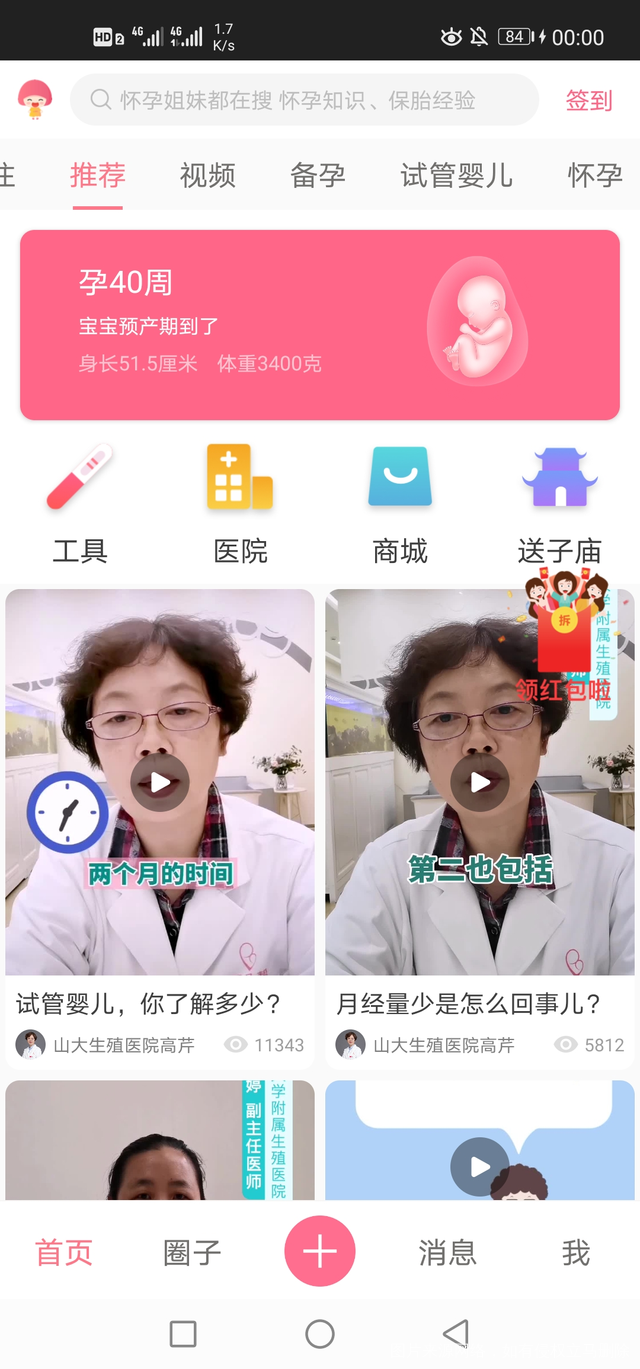Switch to the 视频 tab
This screenshot has width=640, height=1369.
(208, 176)
